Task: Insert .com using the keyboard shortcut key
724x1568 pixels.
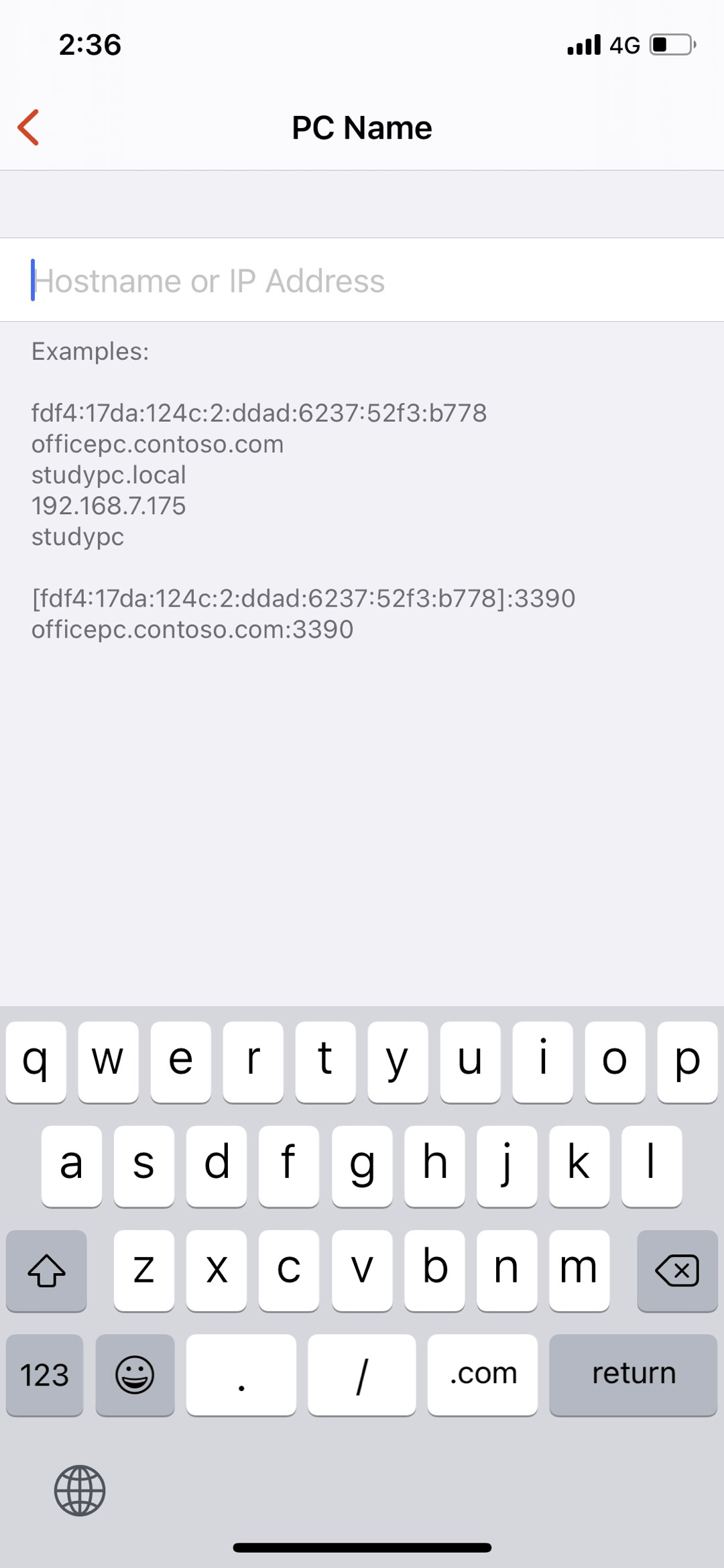Action: tap(483, 1374)
